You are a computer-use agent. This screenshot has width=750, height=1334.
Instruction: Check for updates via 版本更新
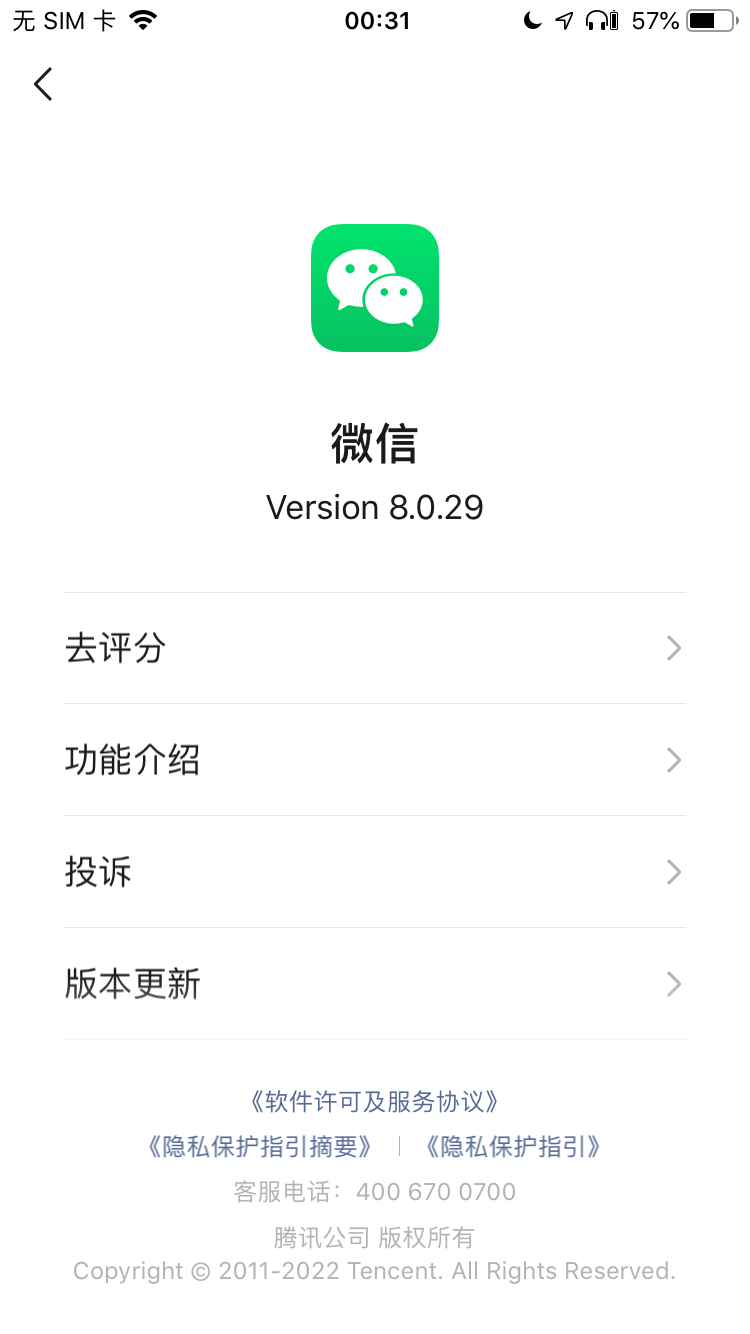click(374, 985)
